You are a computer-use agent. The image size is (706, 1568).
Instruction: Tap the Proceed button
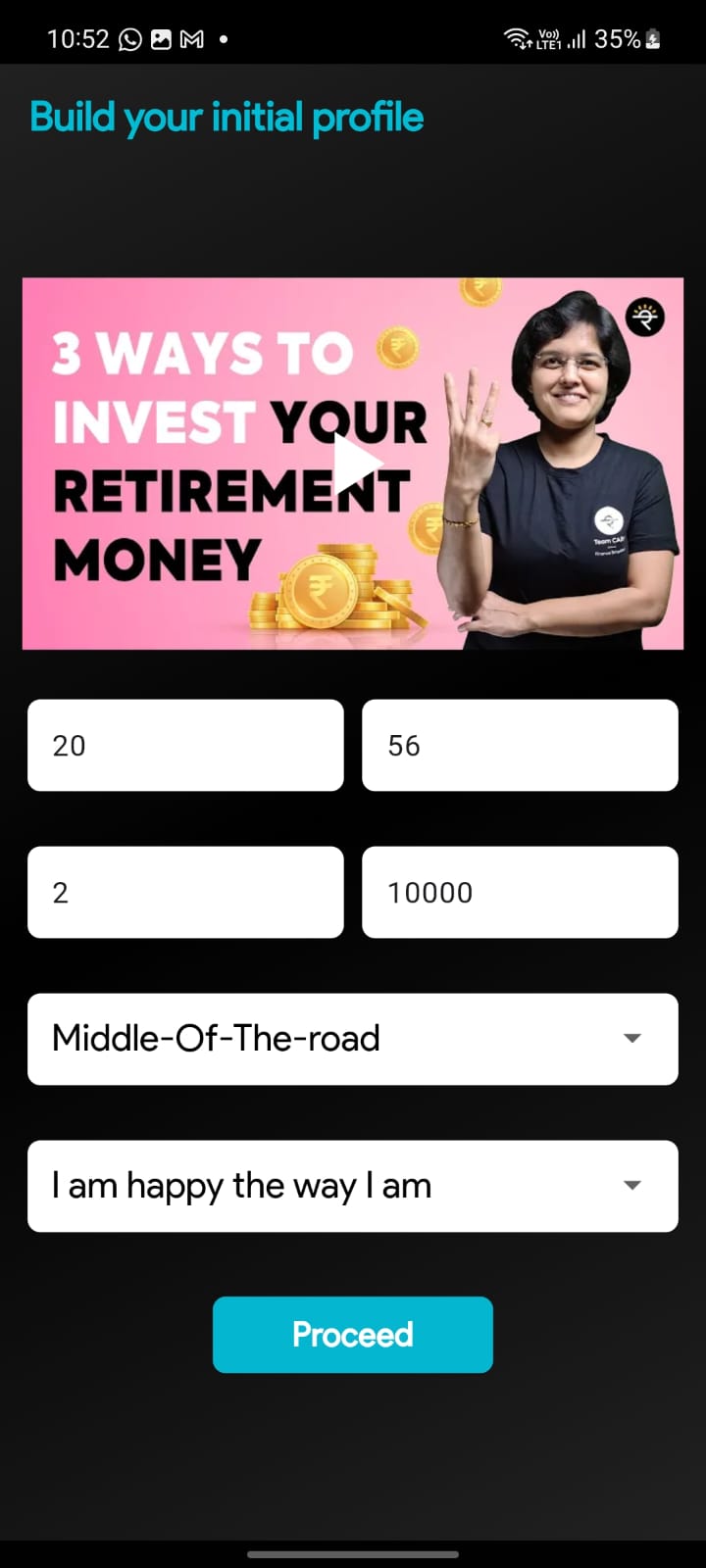(353, 1334)
